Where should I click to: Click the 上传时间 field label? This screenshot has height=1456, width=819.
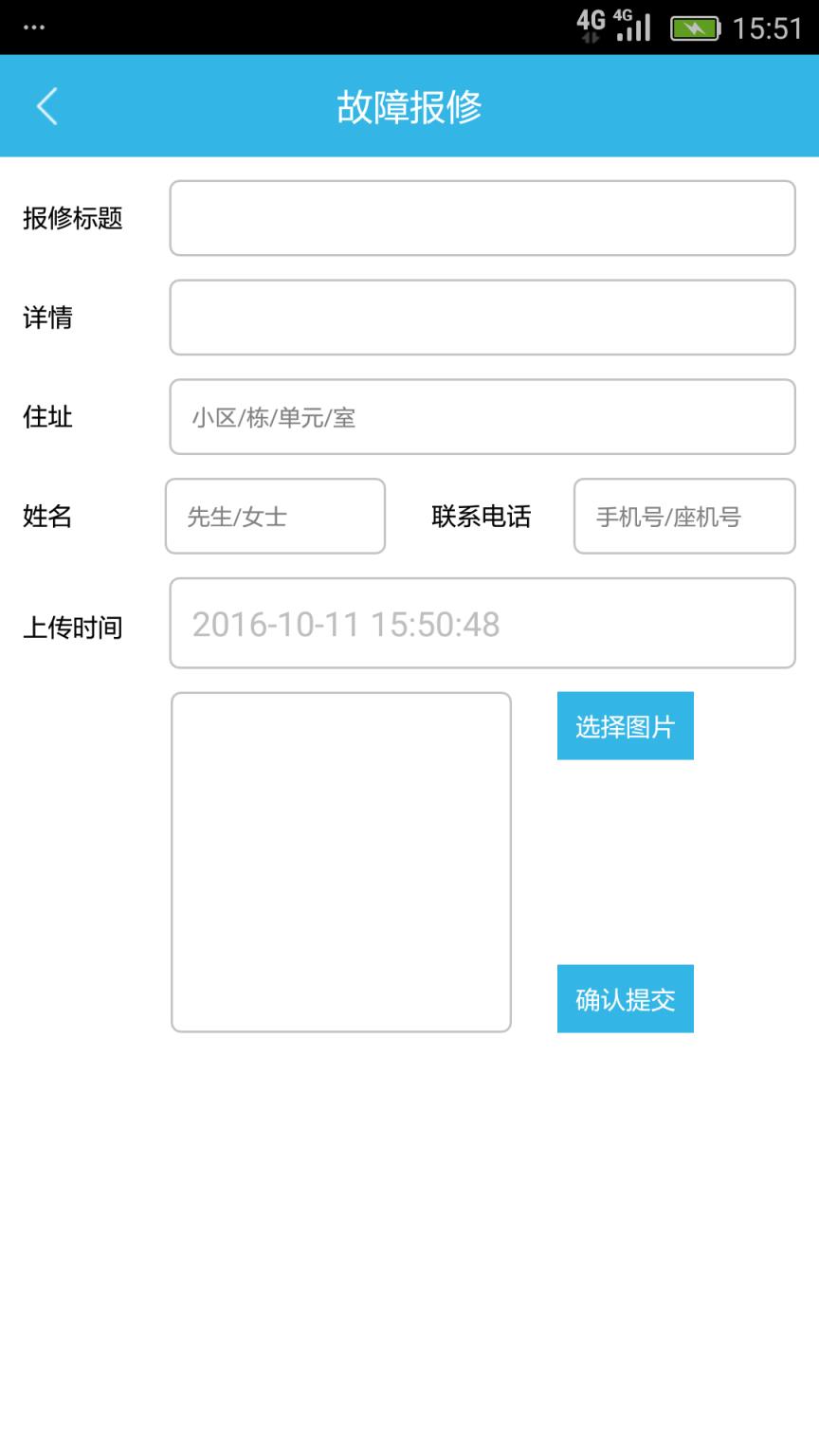point(71,624)
